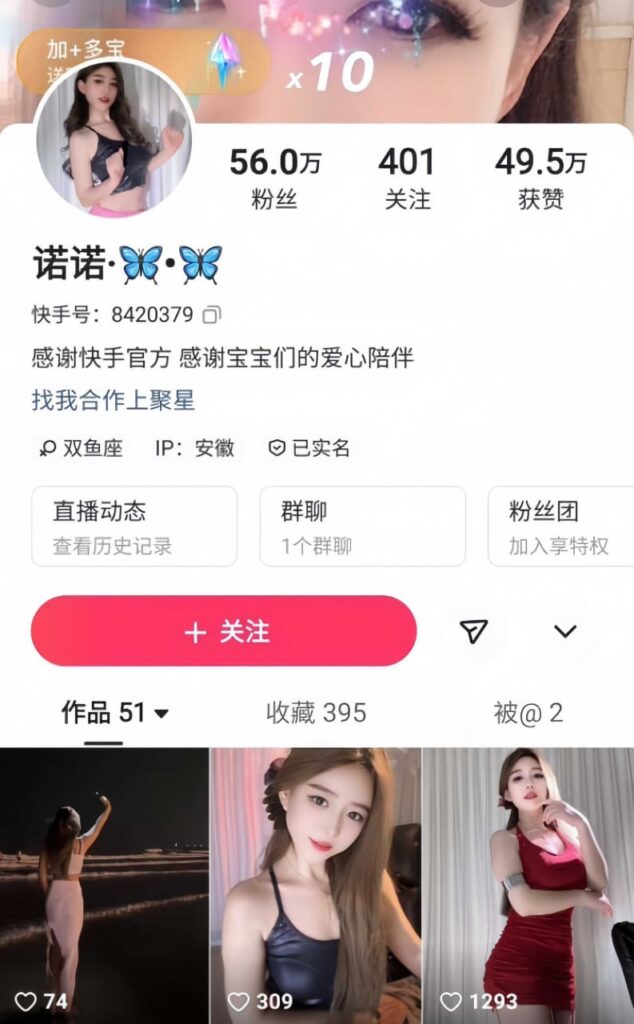Expand recommended users with the down chevron
Viewport: 634px width, 1024px height.
[x=565, y=631]
